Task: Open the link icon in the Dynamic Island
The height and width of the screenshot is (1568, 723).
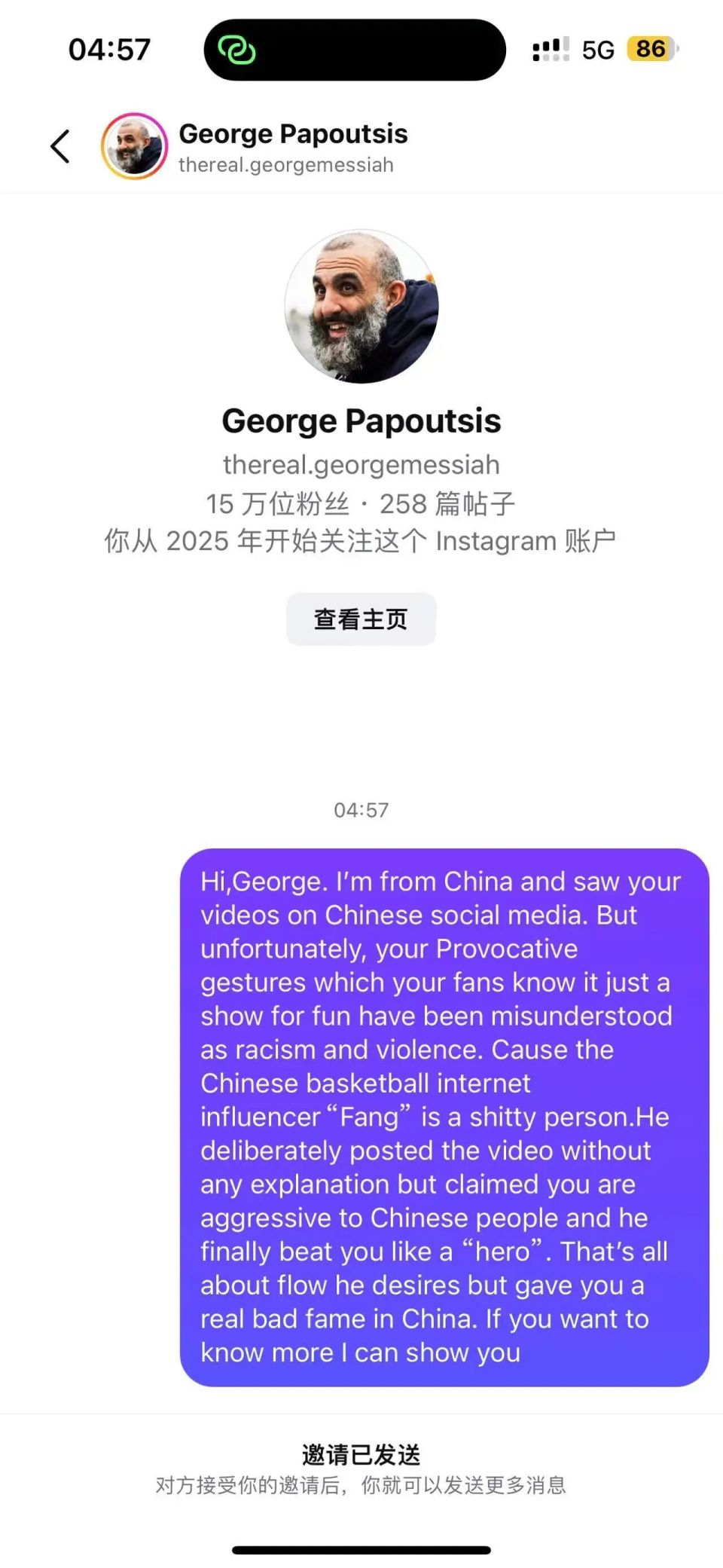Action: 236,50
